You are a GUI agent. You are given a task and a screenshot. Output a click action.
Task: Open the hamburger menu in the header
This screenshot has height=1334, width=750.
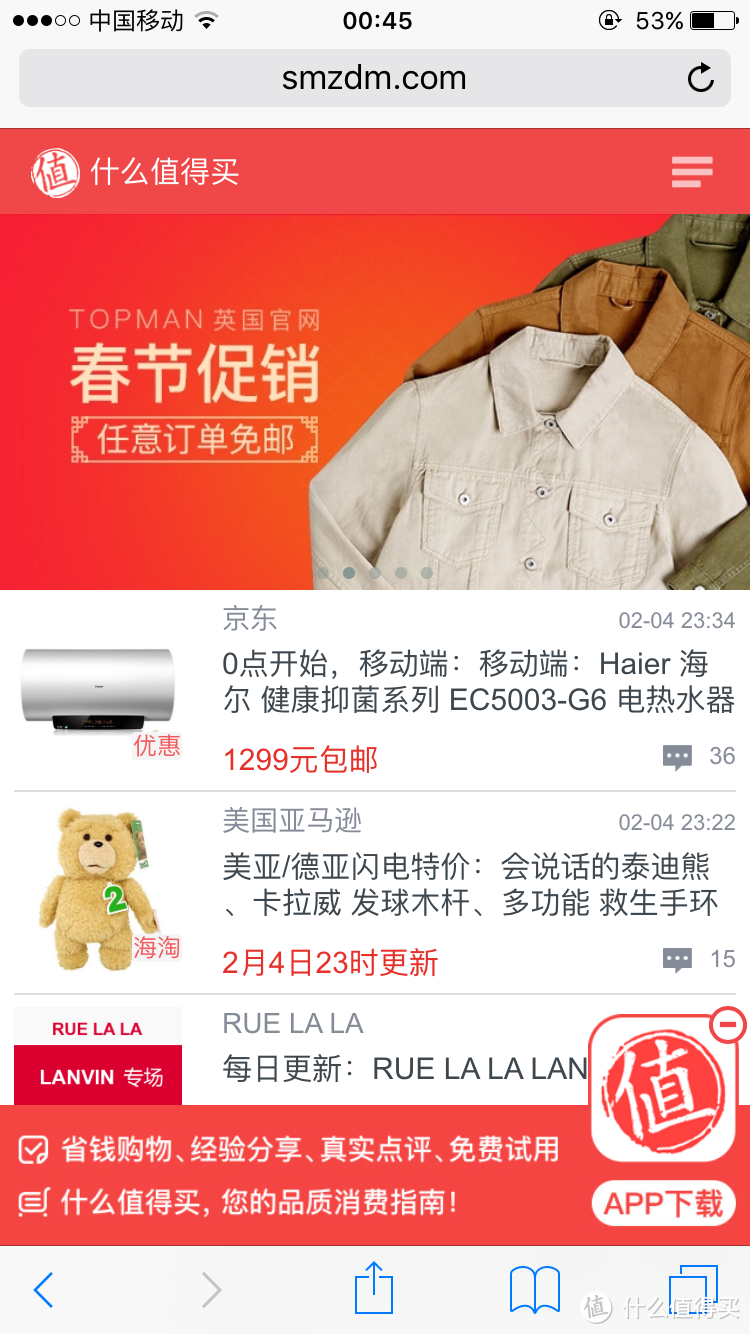point(692,172)
